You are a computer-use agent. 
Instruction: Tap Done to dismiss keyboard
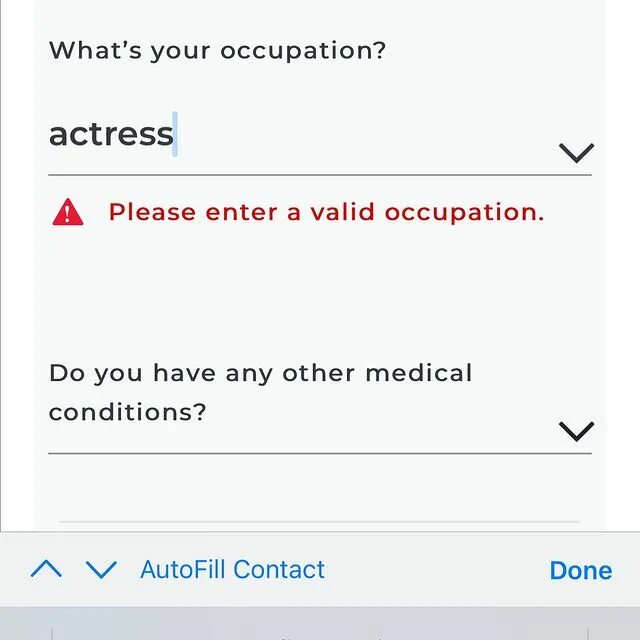(580, 571)
